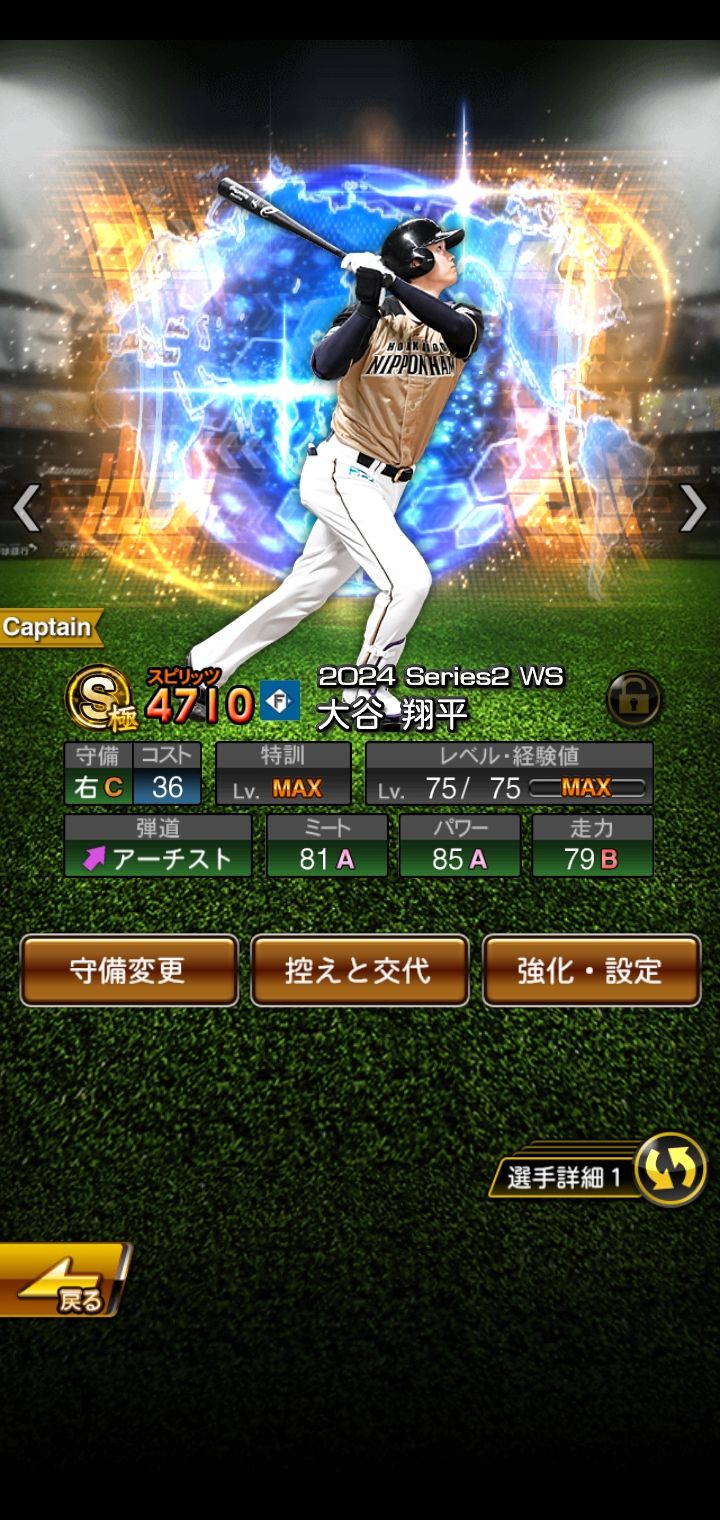Tap the 守備変更 button
Image resolution: width=720 pixels, height=1520 pixels.
click(x=129, y=970)
